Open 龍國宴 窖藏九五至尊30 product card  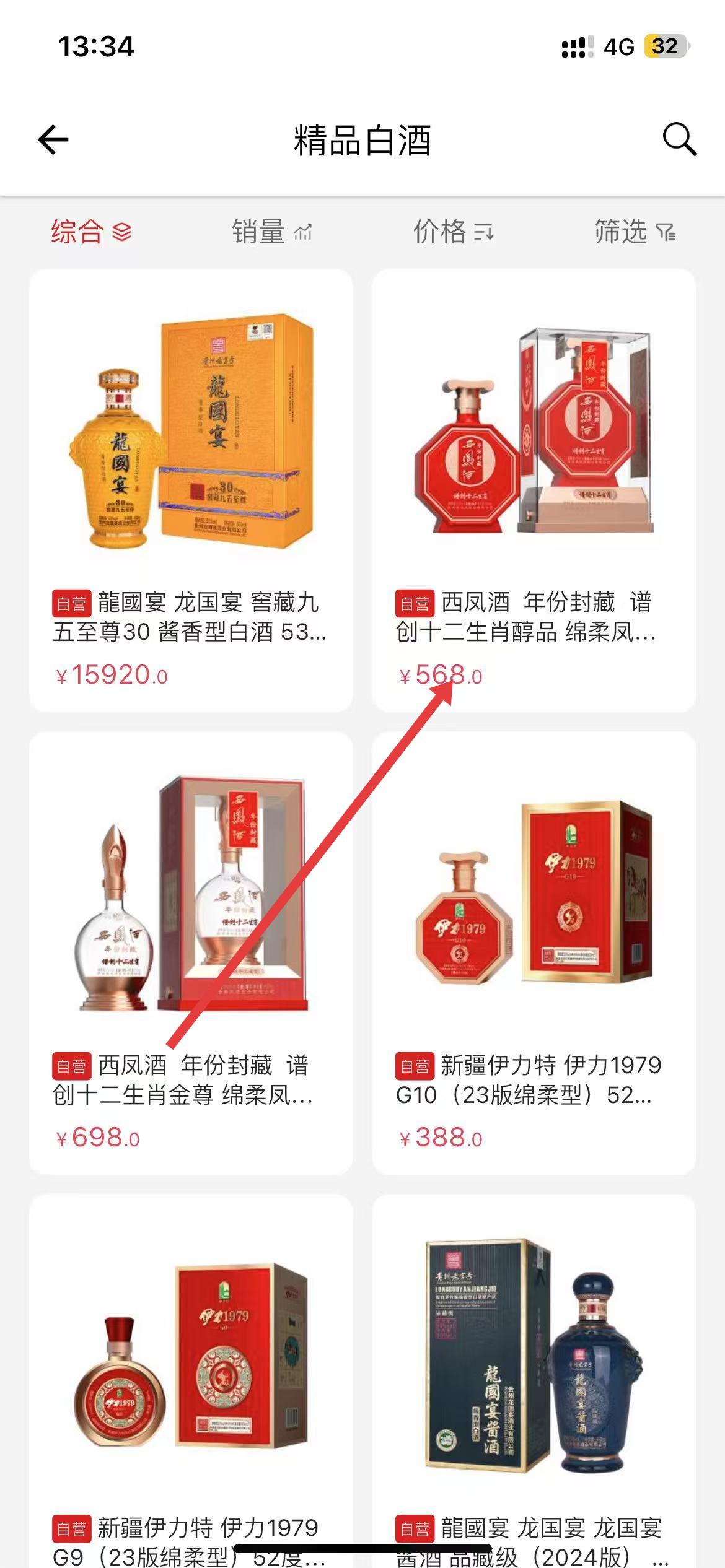click(191, 489)
